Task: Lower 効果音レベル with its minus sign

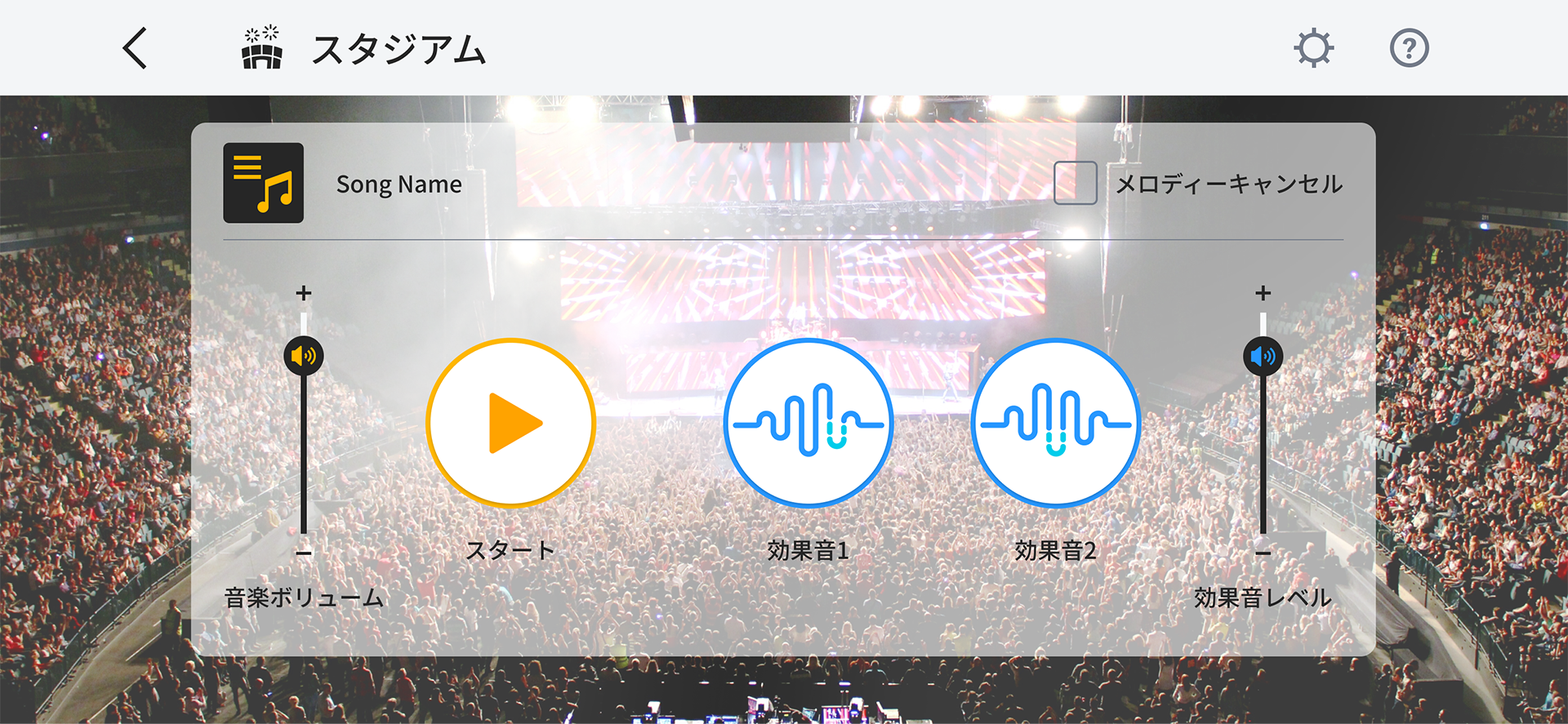Action: coord(1263,553)
